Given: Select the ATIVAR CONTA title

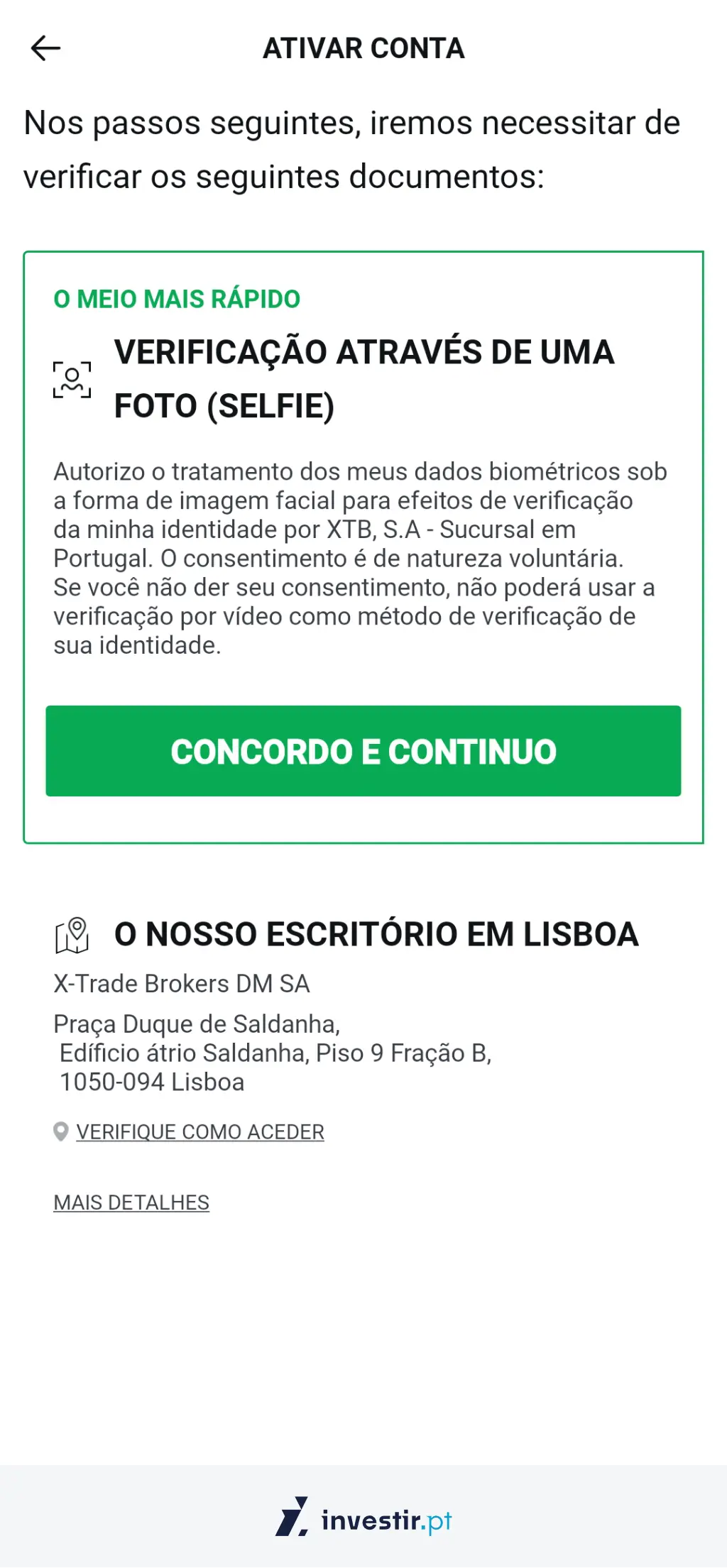Looking at the screenshot, I should [363, 48].
